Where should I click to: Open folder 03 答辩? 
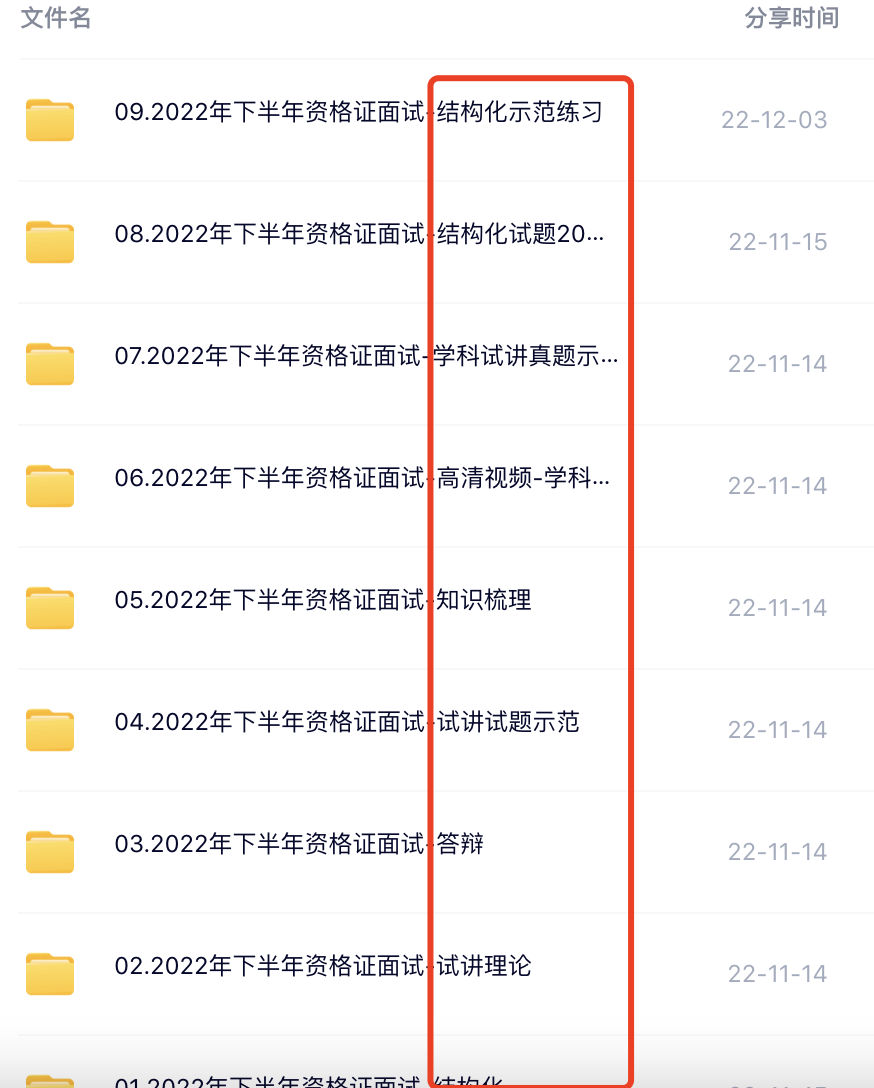298,844
